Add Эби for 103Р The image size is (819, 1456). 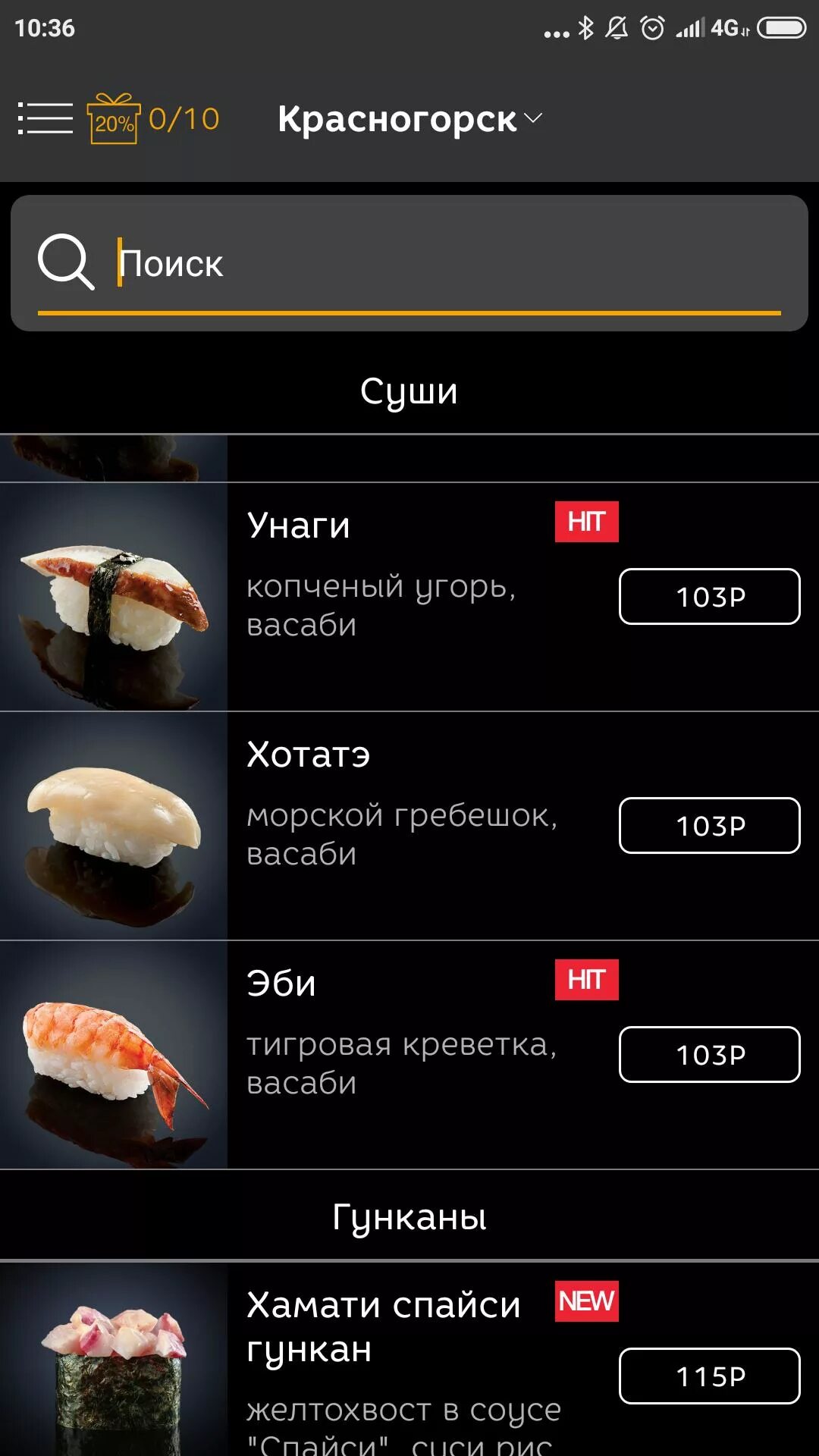709,1055
